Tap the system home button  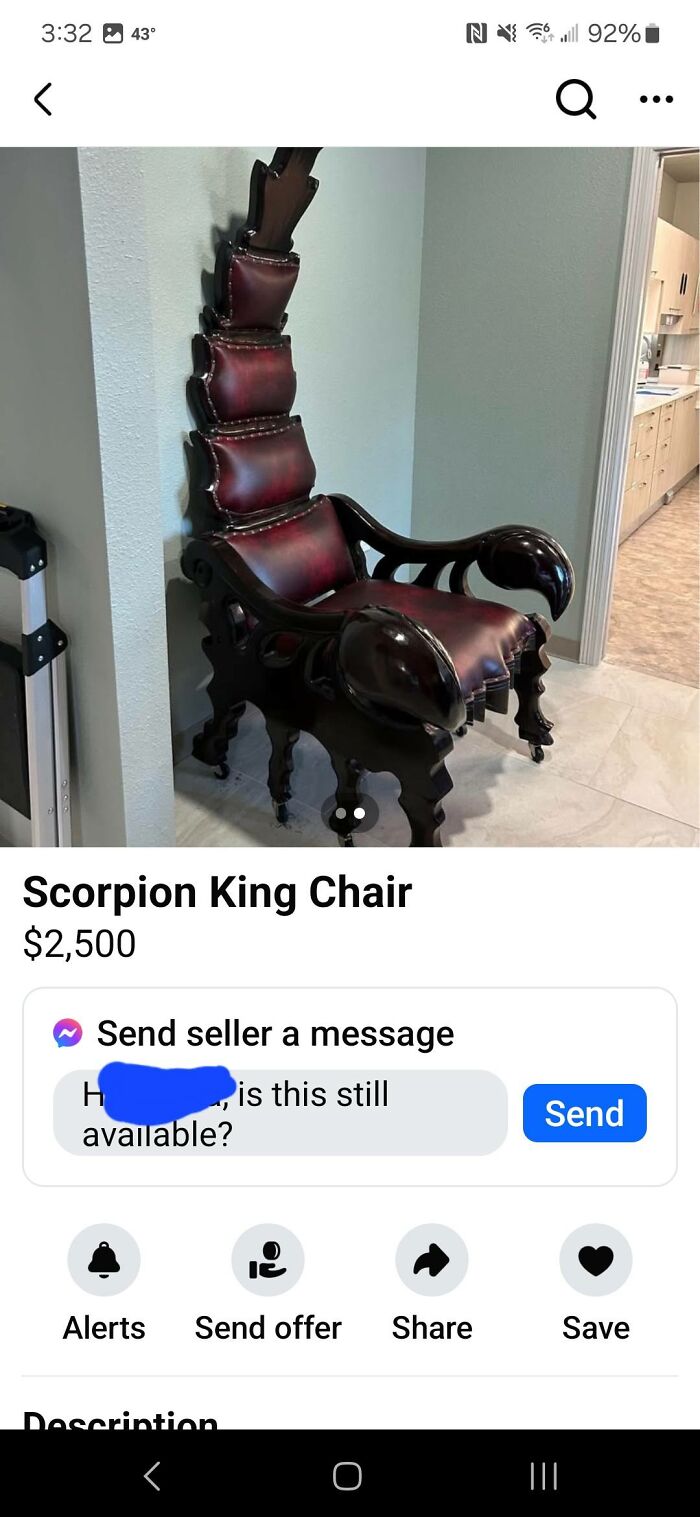347,1475
